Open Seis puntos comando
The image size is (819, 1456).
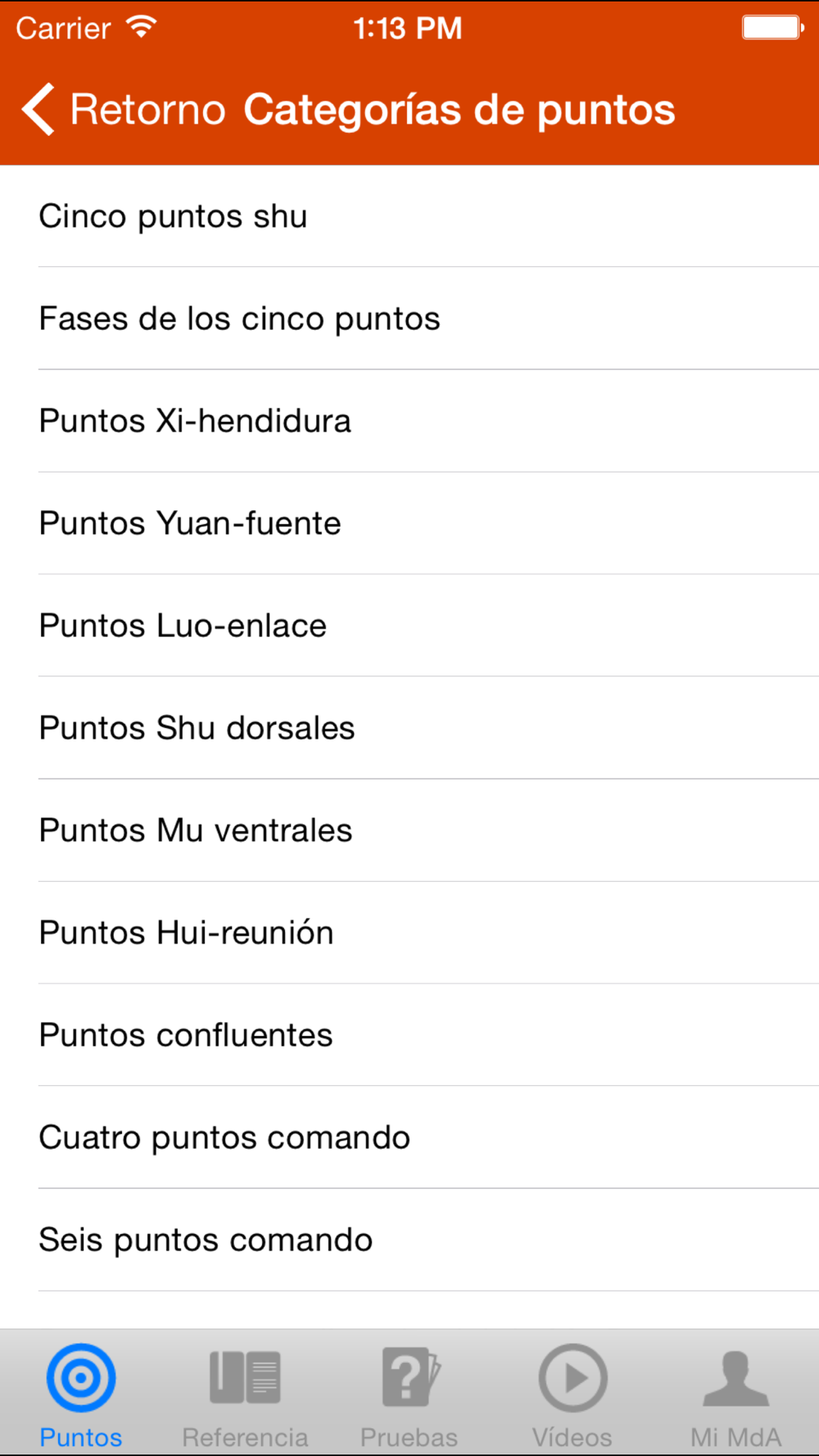click(x=409, y=1240)
